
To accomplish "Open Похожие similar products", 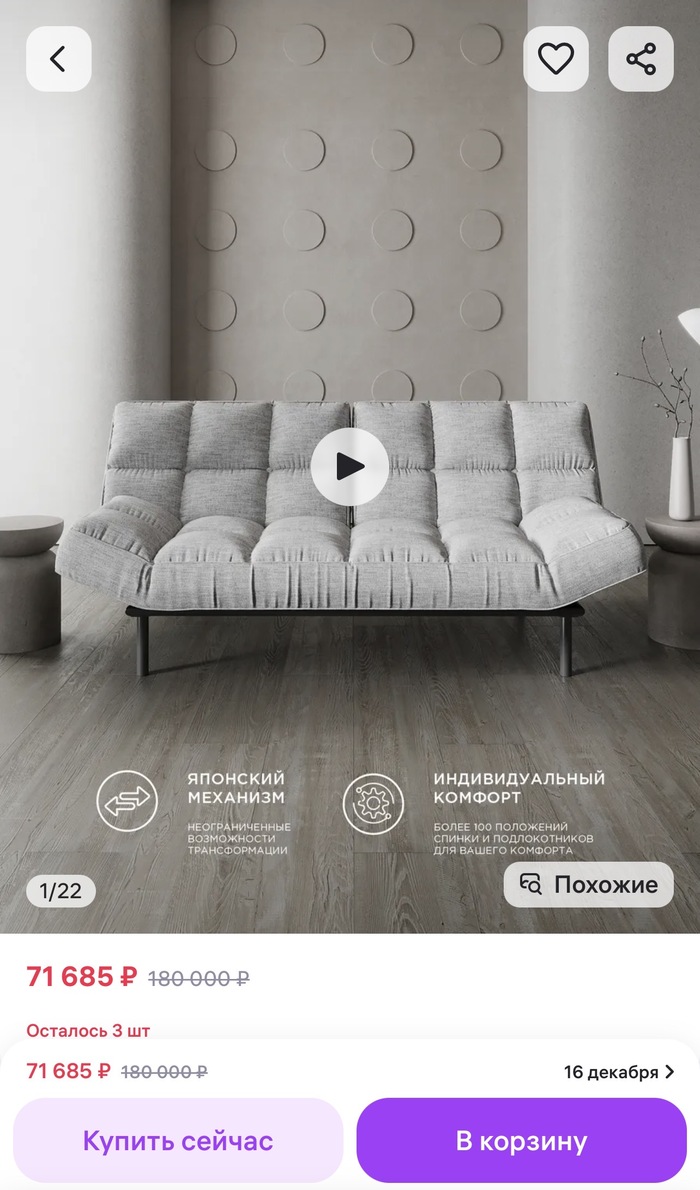I will (x=588, y=885).
